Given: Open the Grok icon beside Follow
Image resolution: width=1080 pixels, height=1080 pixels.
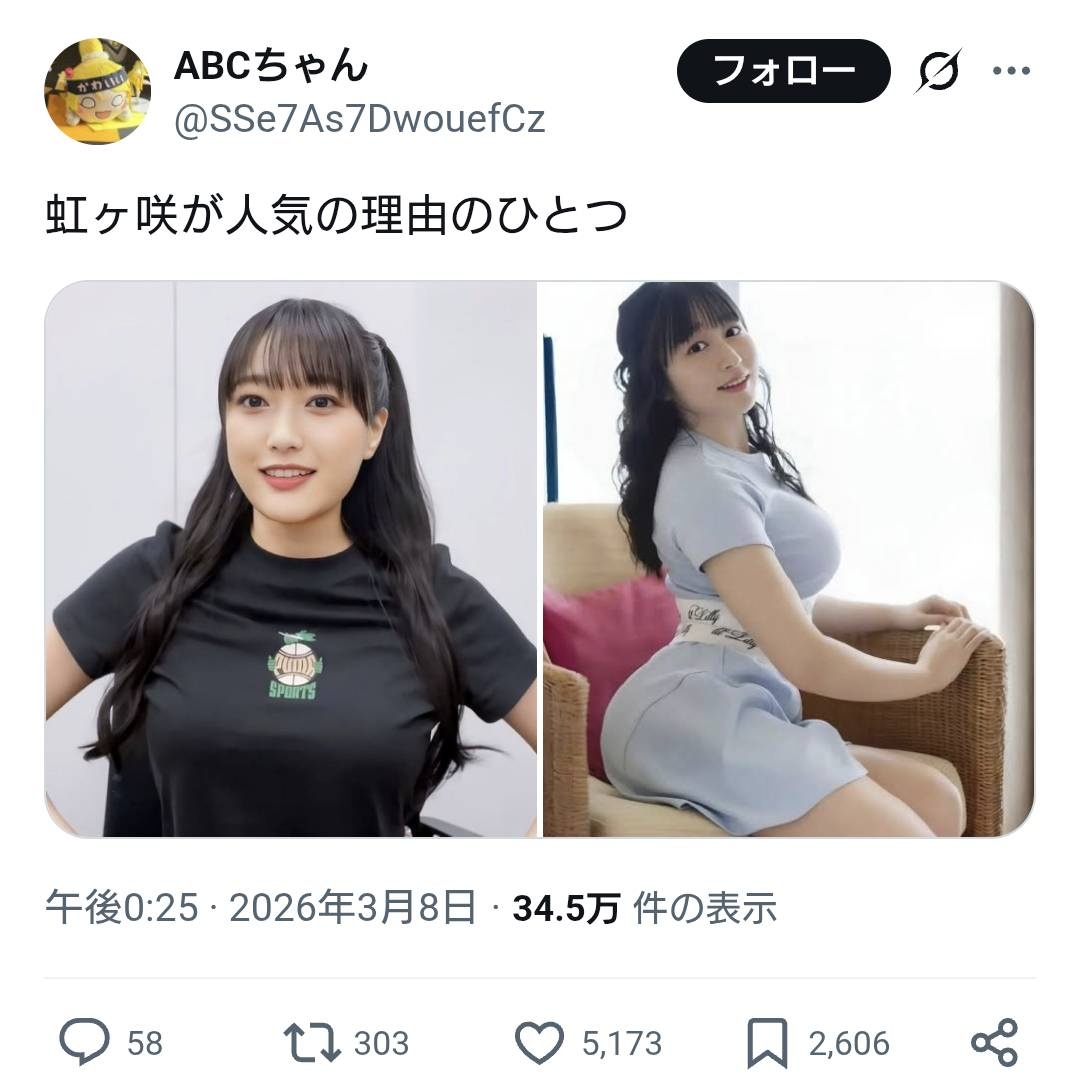Looking at the screenshot, I should click(x=939, y=72).
